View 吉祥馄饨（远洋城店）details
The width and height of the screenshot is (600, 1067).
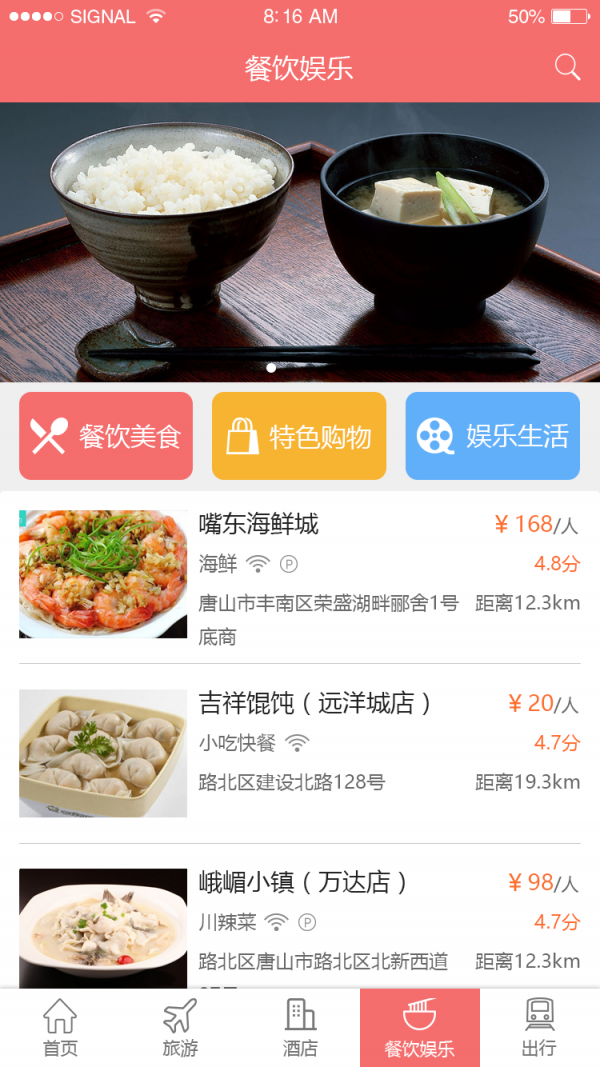click(x=300, y=752)
